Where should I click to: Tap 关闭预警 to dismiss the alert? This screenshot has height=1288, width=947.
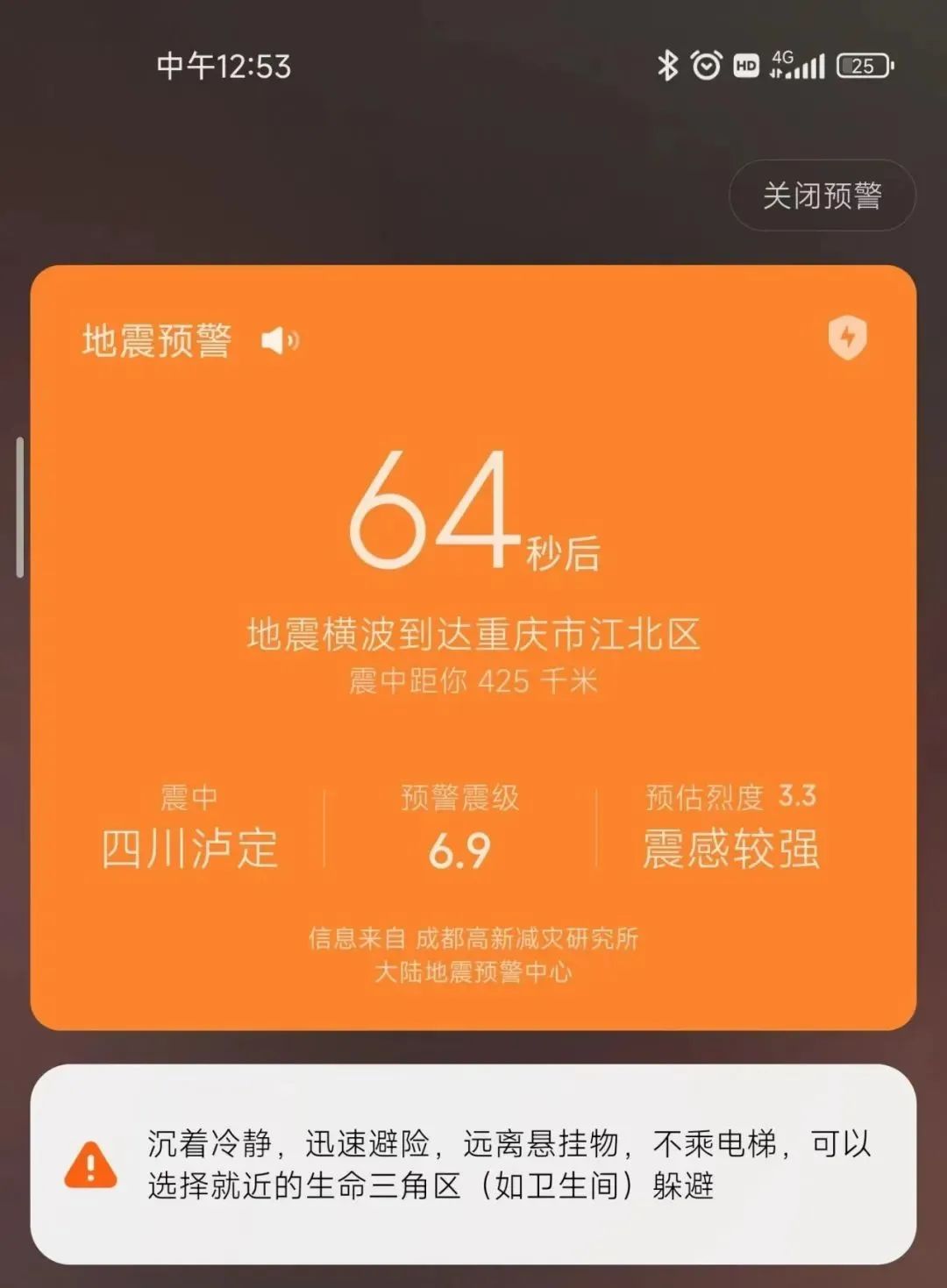pos(822,196)
